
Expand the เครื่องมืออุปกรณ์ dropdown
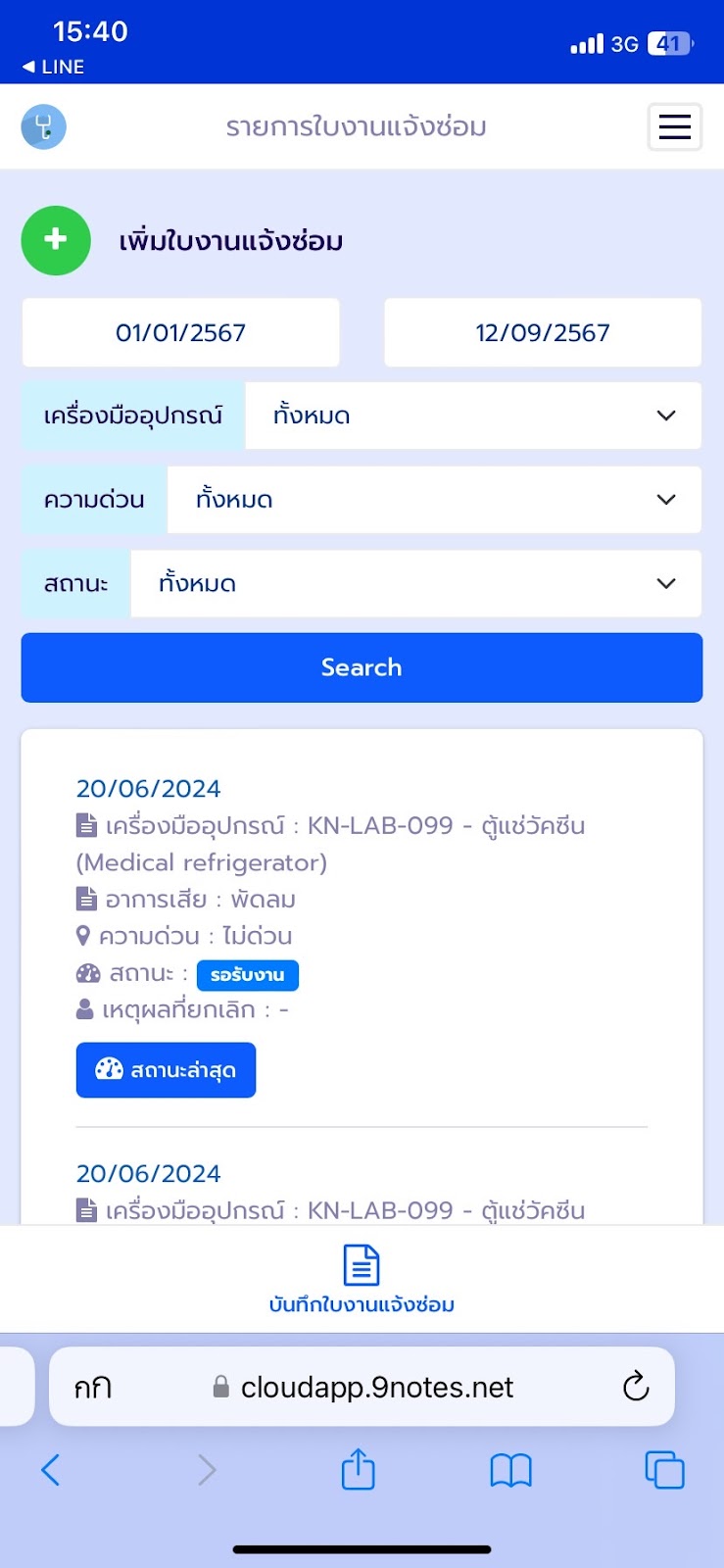pos(473,416)
